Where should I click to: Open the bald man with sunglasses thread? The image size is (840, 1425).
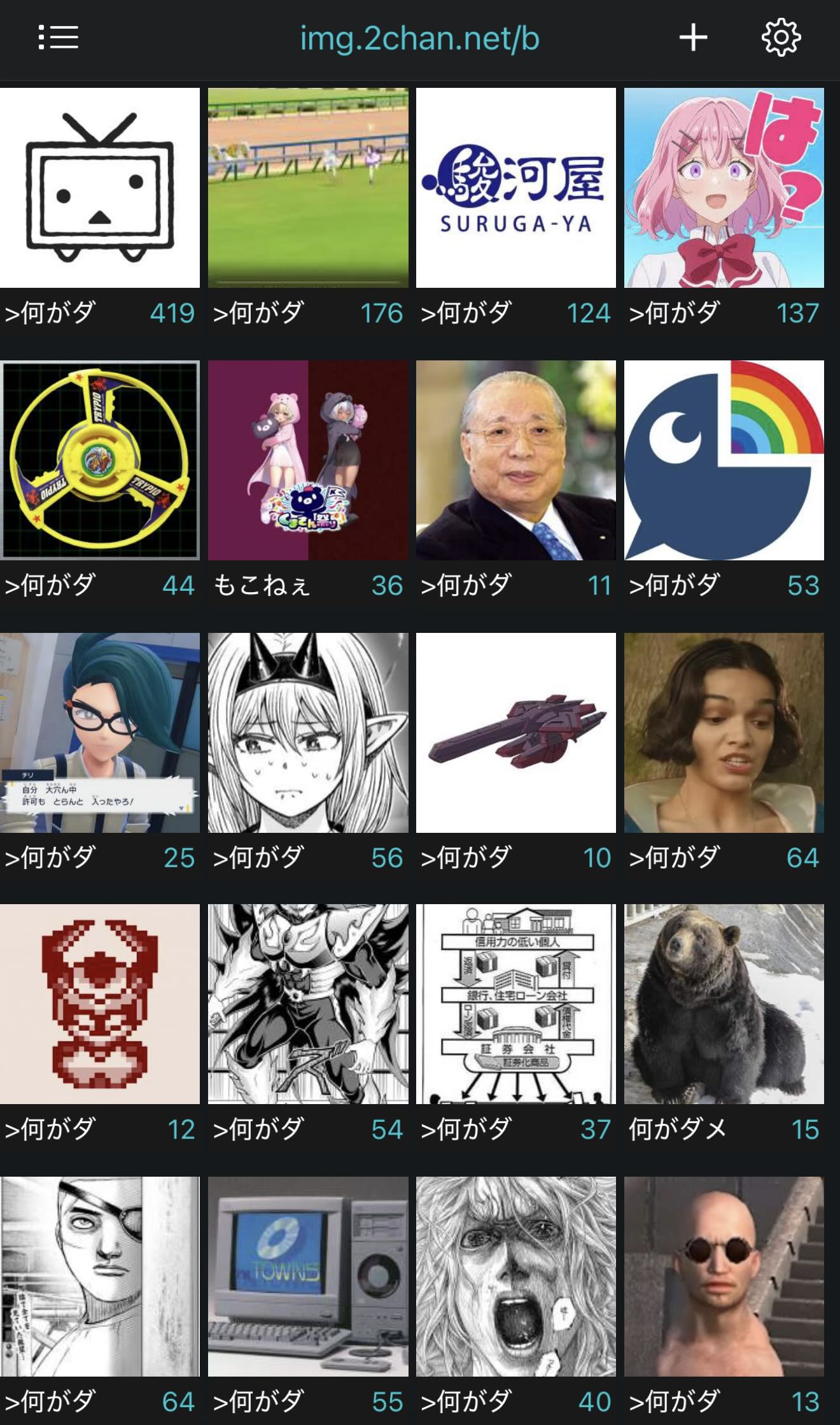(724, 1276)
